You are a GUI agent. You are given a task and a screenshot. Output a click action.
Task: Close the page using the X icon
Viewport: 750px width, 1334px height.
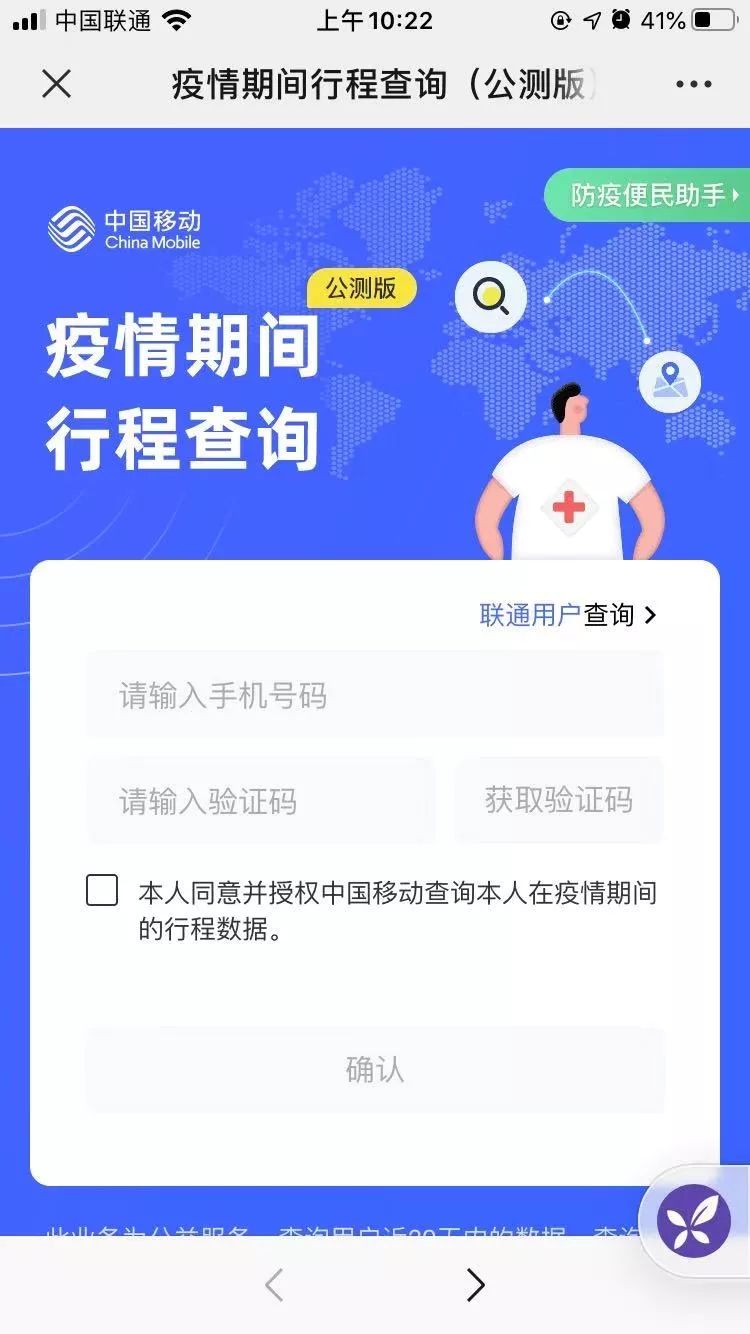point(56,85)
